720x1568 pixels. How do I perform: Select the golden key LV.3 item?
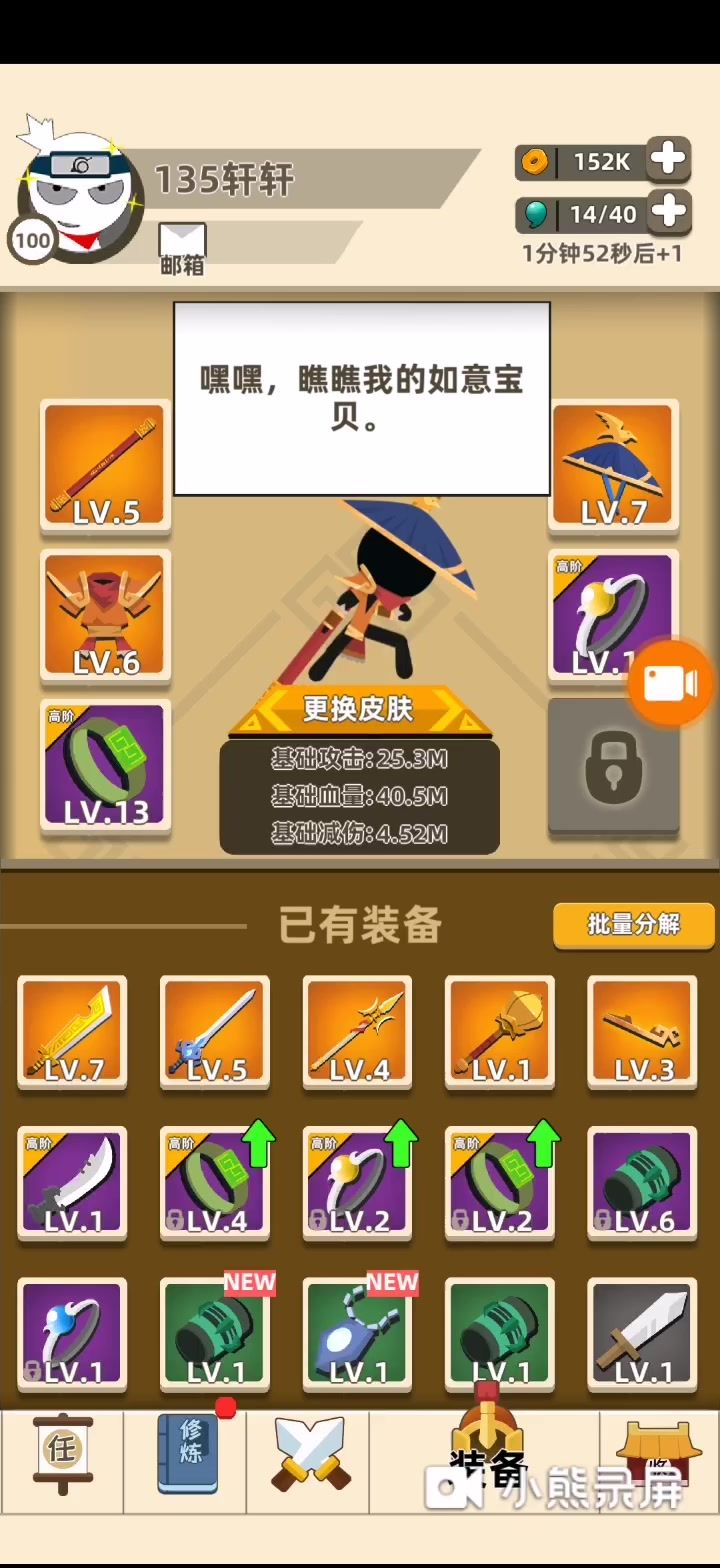642,1032
